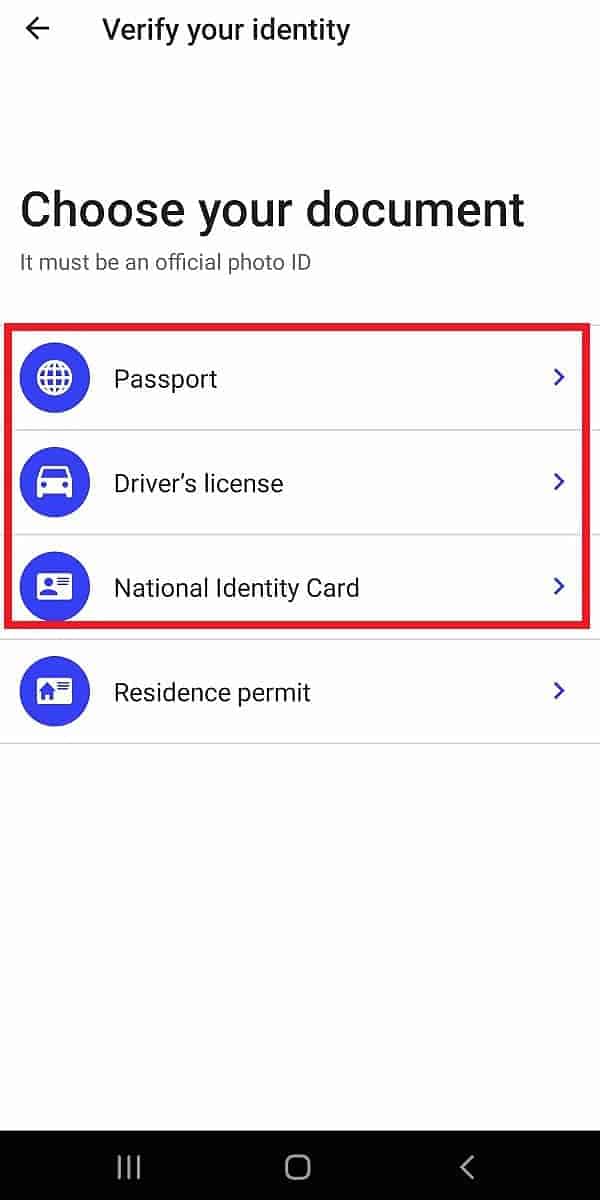This screenshot has width=600, height=1200.
Task: Pick National Identity Card
Action: [300, 587]
